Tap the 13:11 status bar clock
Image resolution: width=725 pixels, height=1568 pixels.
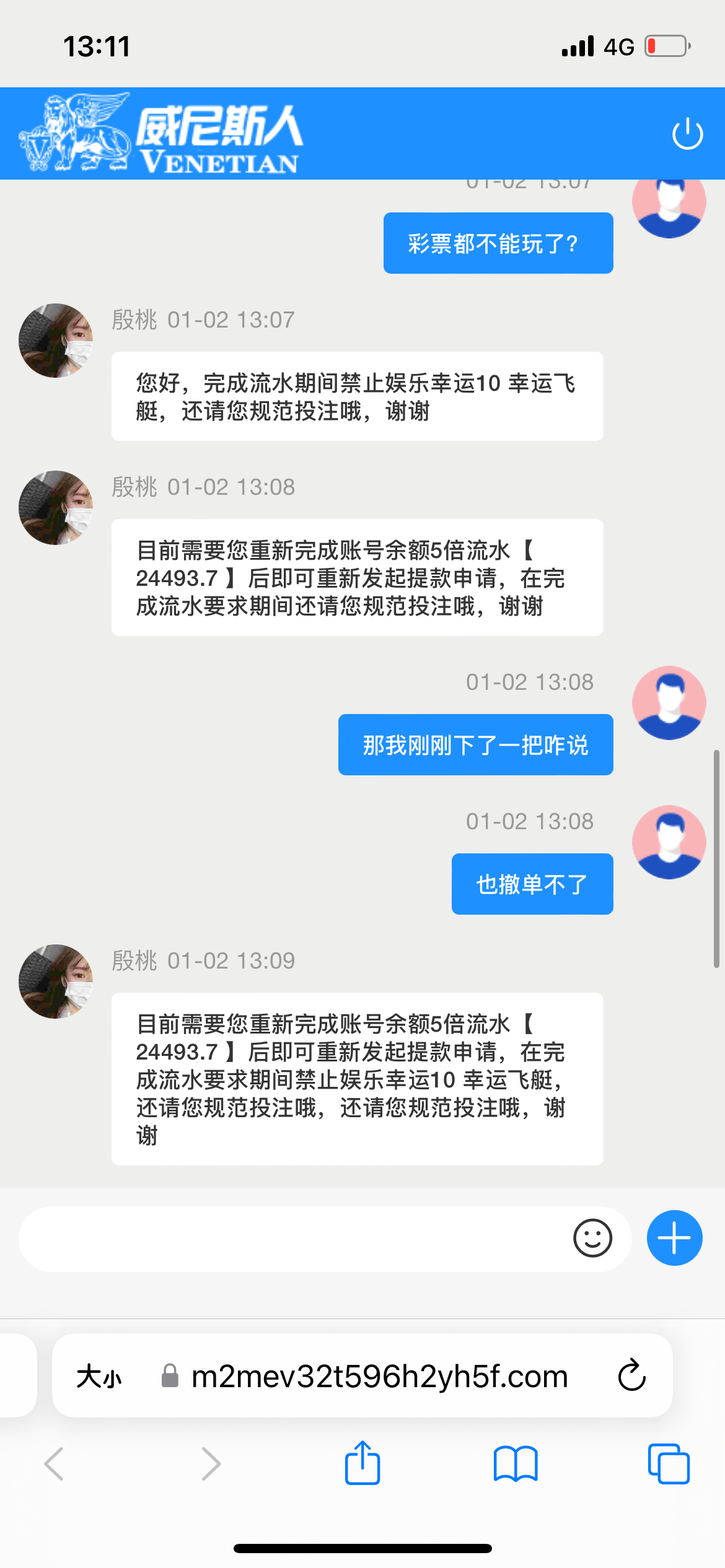97,46
